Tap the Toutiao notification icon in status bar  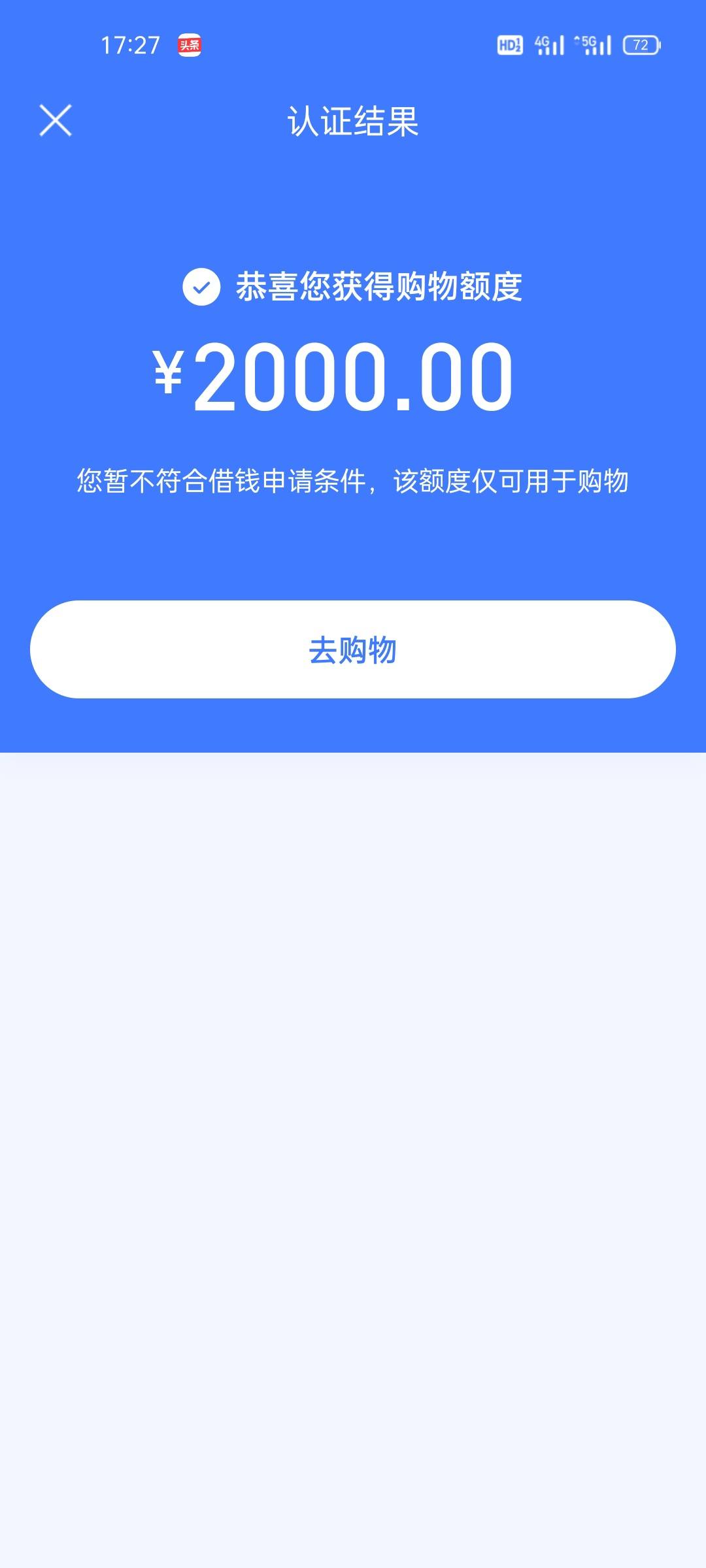click(x=190, y=44)
